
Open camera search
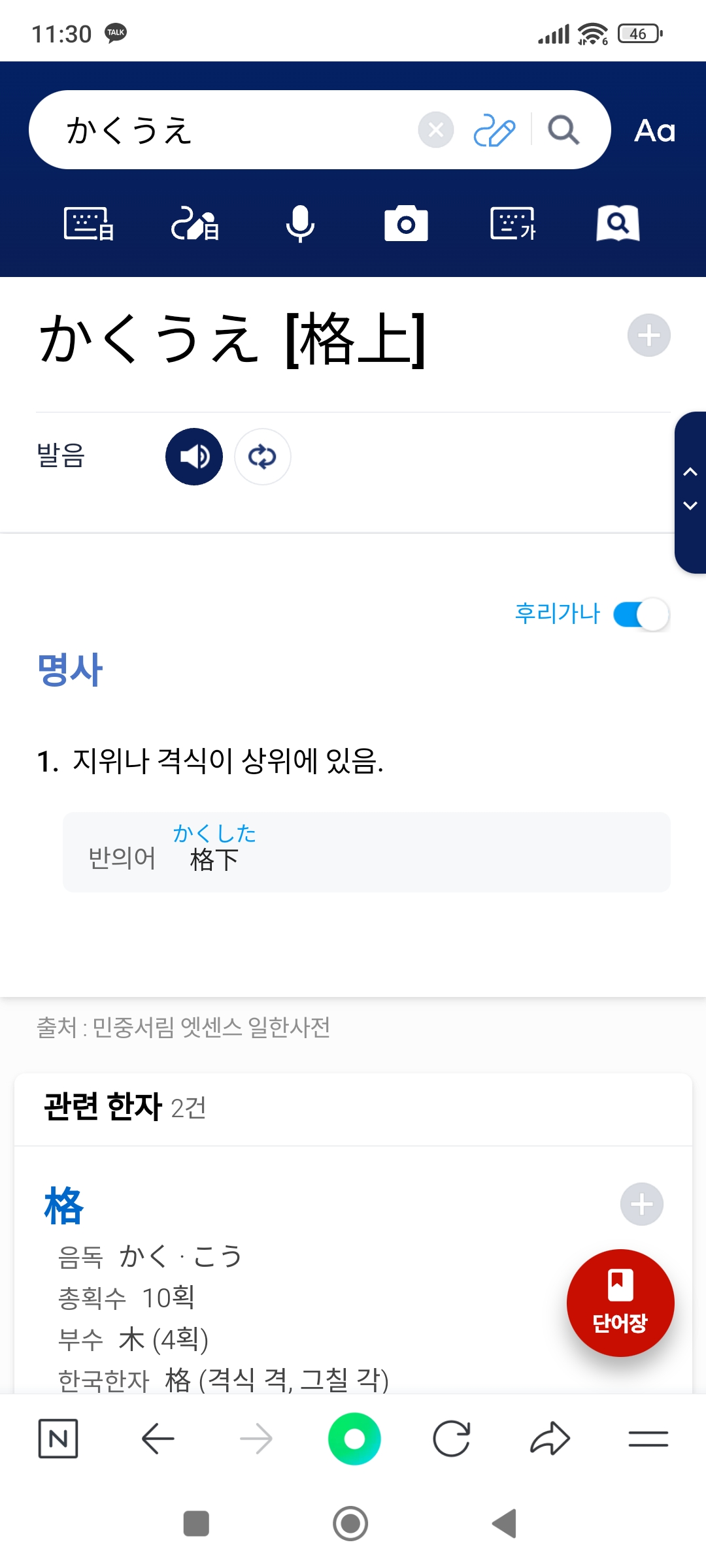pyautogui.click(x=406, y=224)
